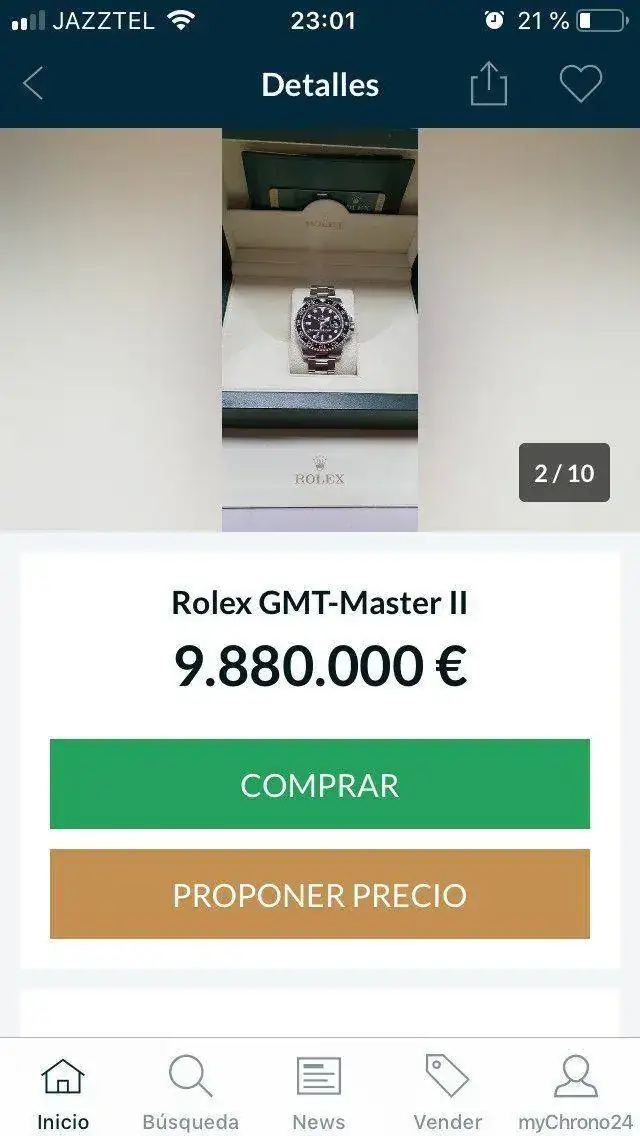Open the Búsqueda tab
The height and width of the screenshot is (1136, 640).
pos(190,1093)
